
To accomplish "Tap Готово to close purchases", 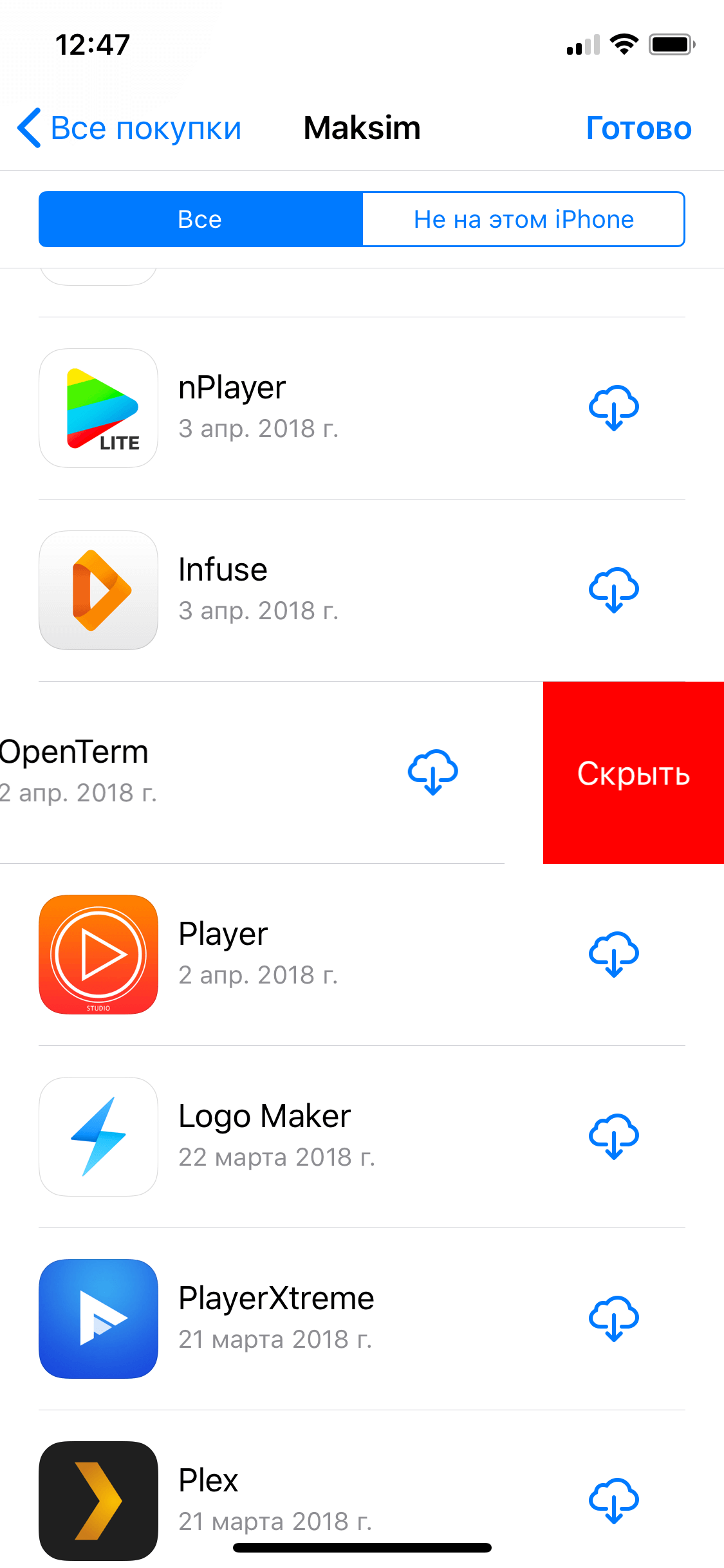I will point(638,128).
